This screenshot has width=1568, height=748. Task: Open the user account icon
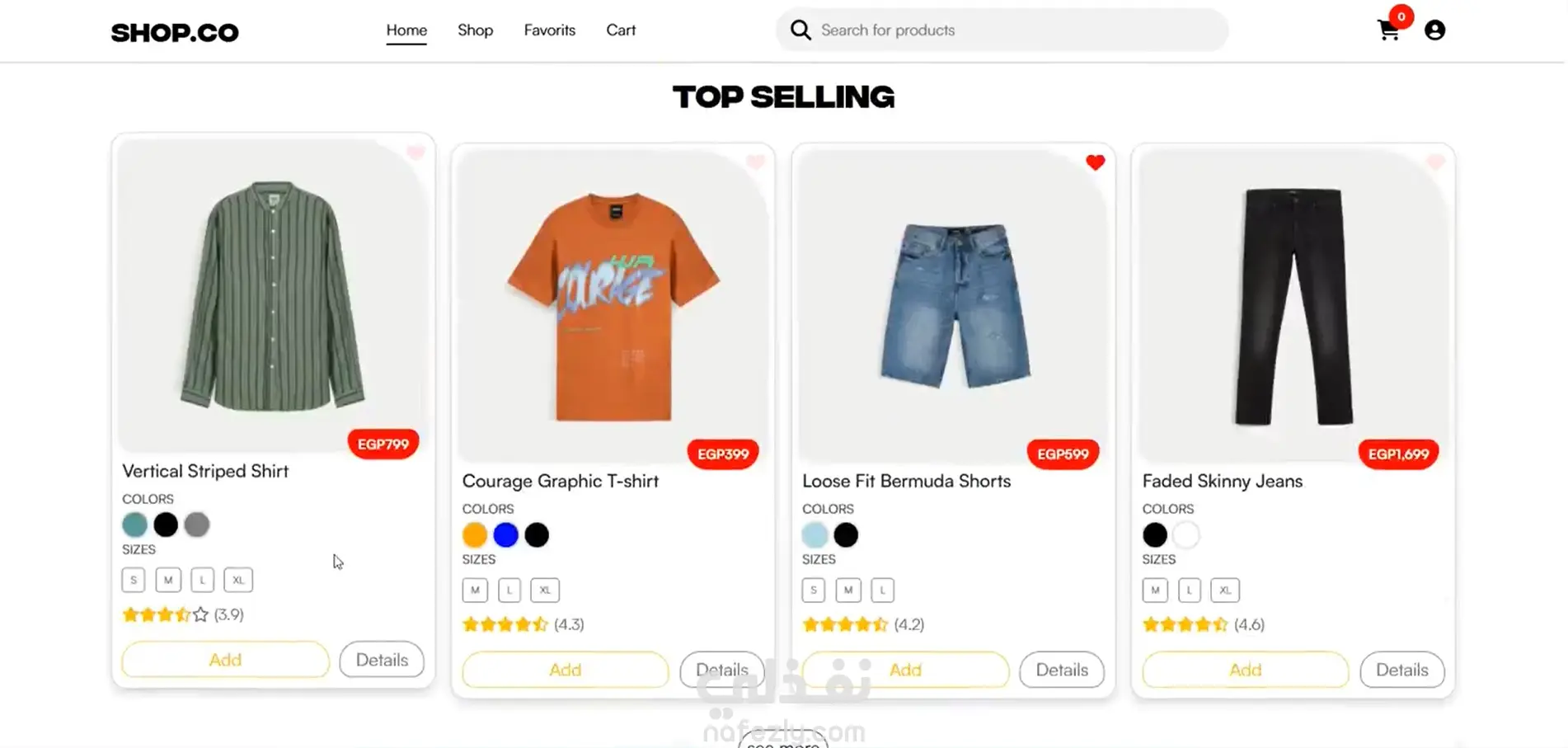click(1434, 31)
